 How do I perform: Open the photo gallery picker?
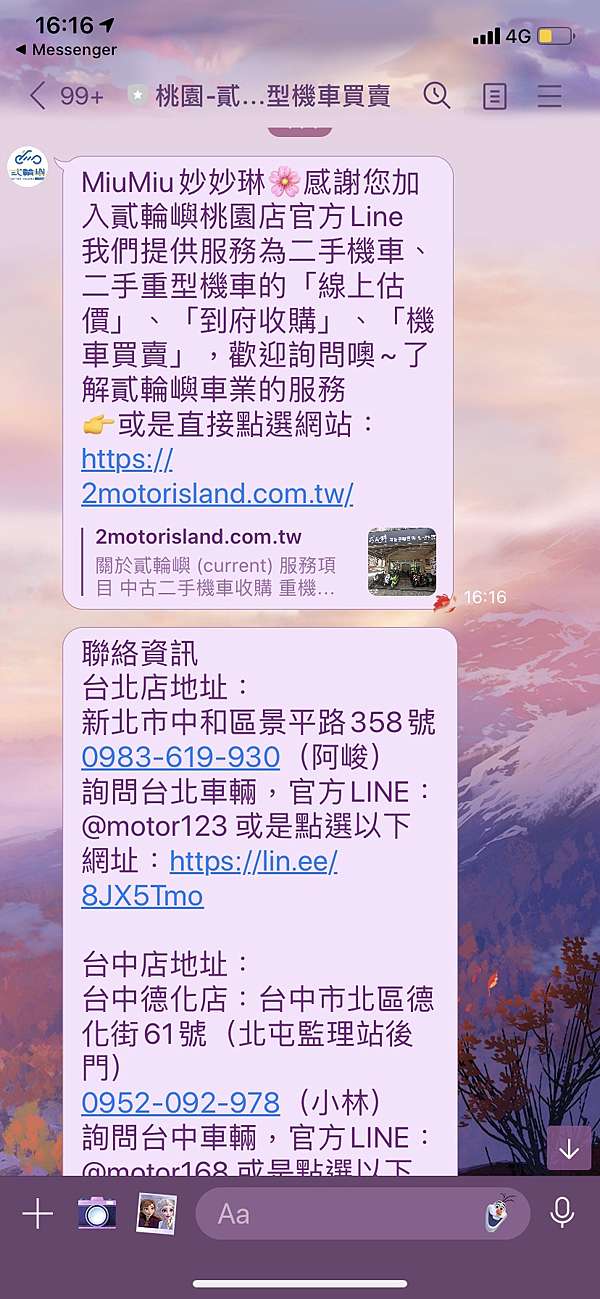[156, 1213]
